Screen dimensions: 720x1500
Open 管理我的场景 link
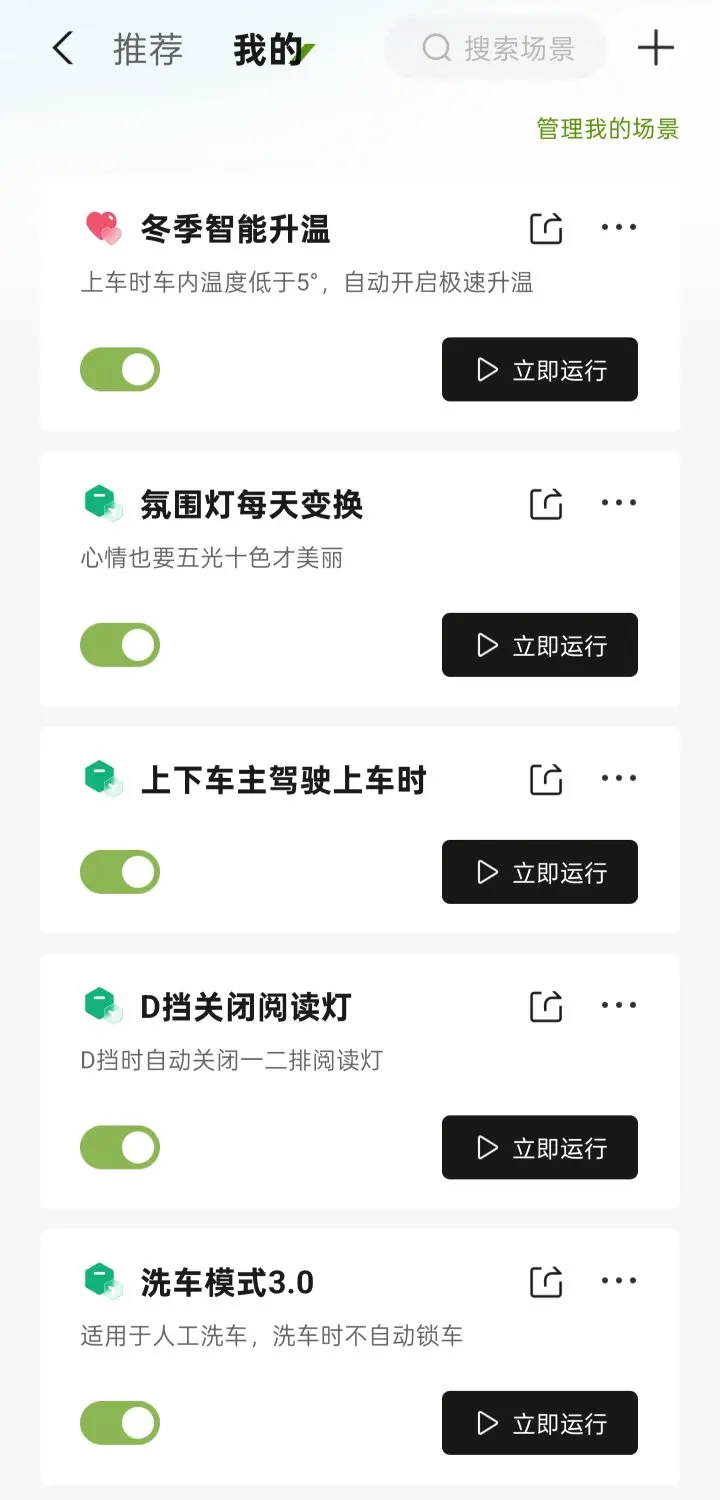click(608, 129)
